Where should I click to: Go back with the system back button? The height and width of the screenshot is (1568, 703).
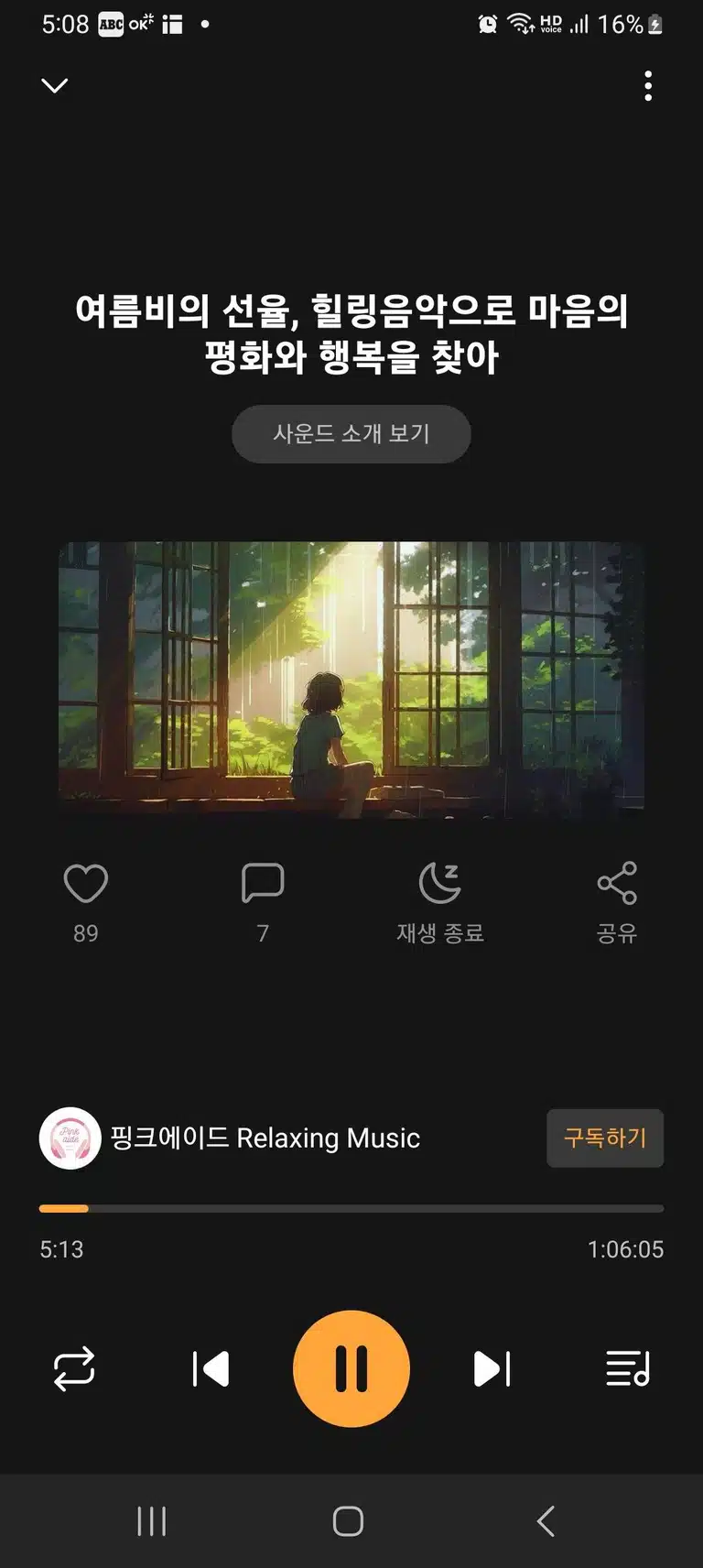tap(546, 1521)
